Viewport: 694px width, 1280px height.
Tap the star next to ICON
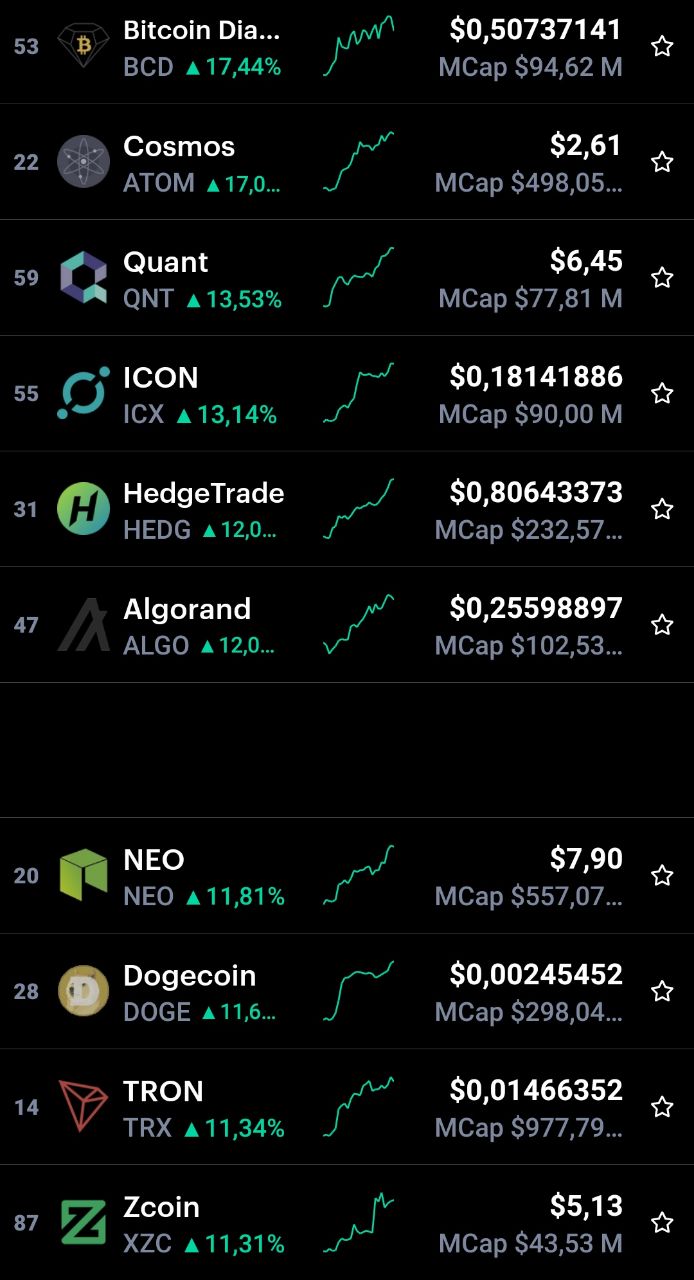click(662, 393)
